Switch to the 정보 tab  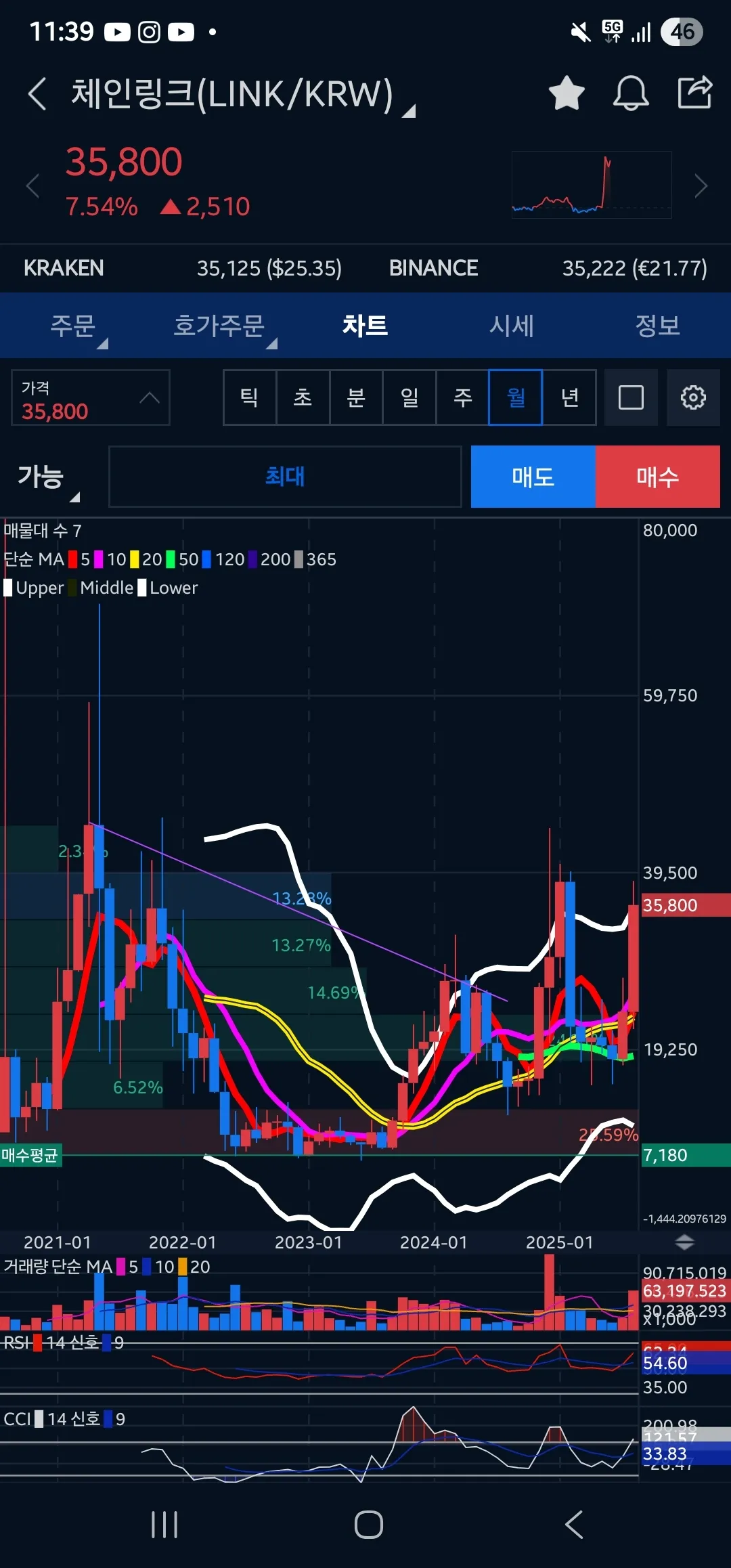pyautogui.click(x=657, y=326)
